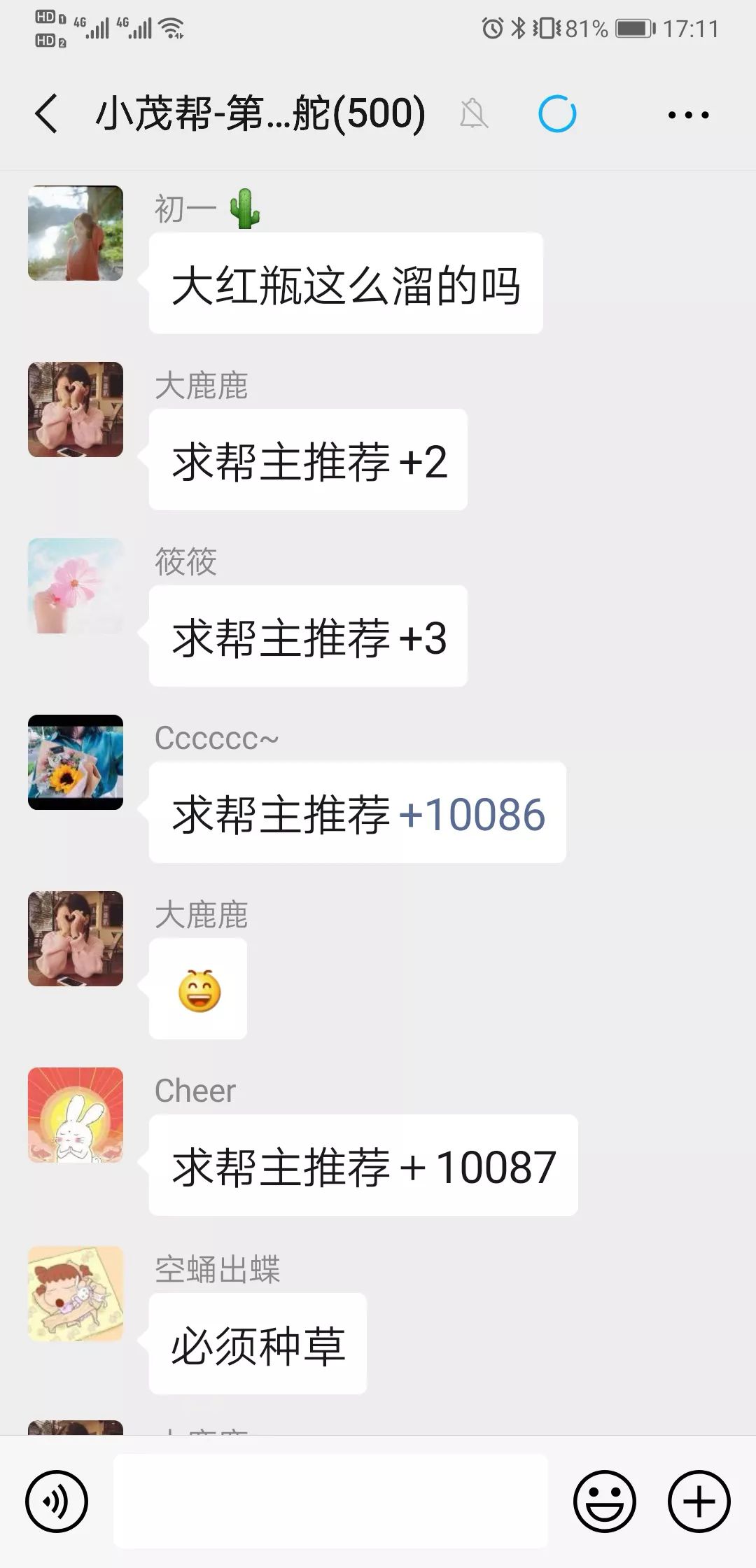The image size is (756, 1568).
Task: Go back from the group chat
Action: click(46, 113)
